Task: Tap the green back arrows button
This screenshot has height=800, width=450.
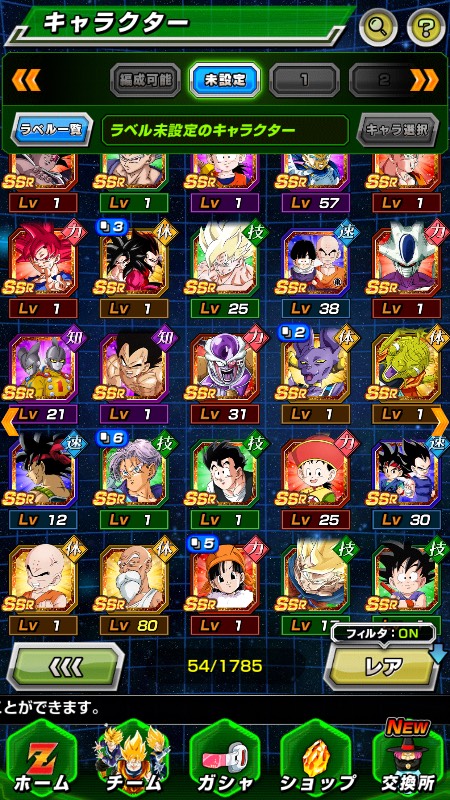Action: pos(65,666)
